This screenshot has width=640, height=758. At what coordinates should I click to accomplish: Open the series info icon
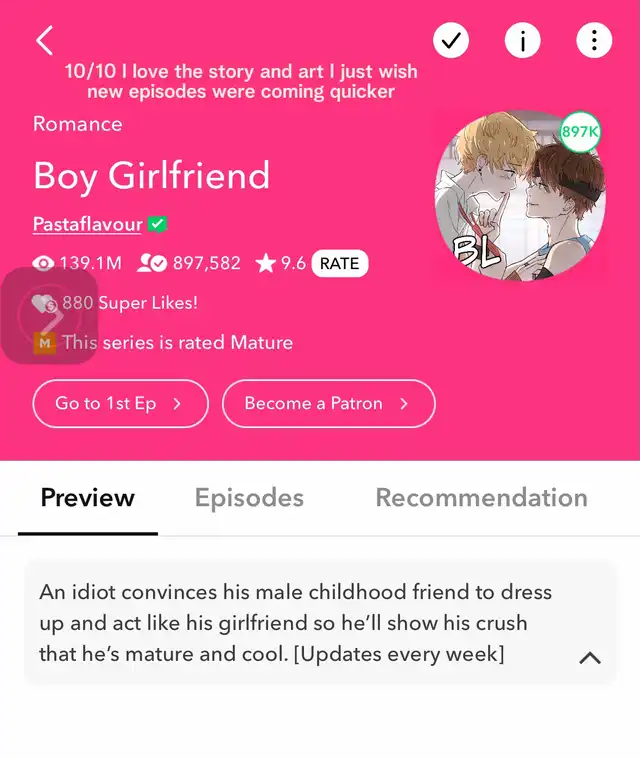click(x=522, y=40)
